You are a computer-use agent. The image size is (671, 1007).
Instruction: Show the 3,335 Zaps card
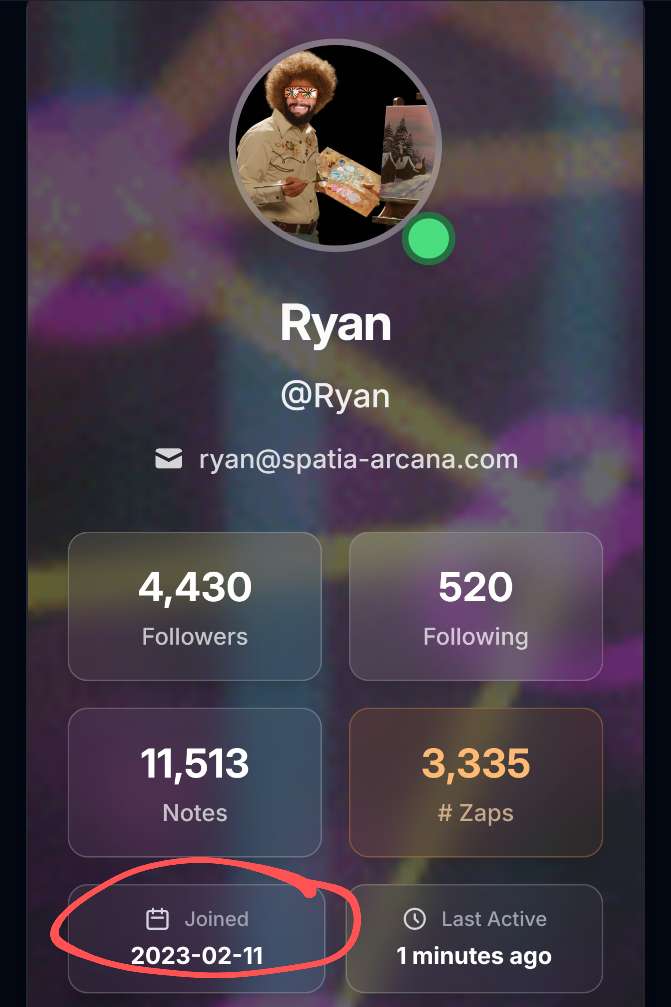(475, 782)
